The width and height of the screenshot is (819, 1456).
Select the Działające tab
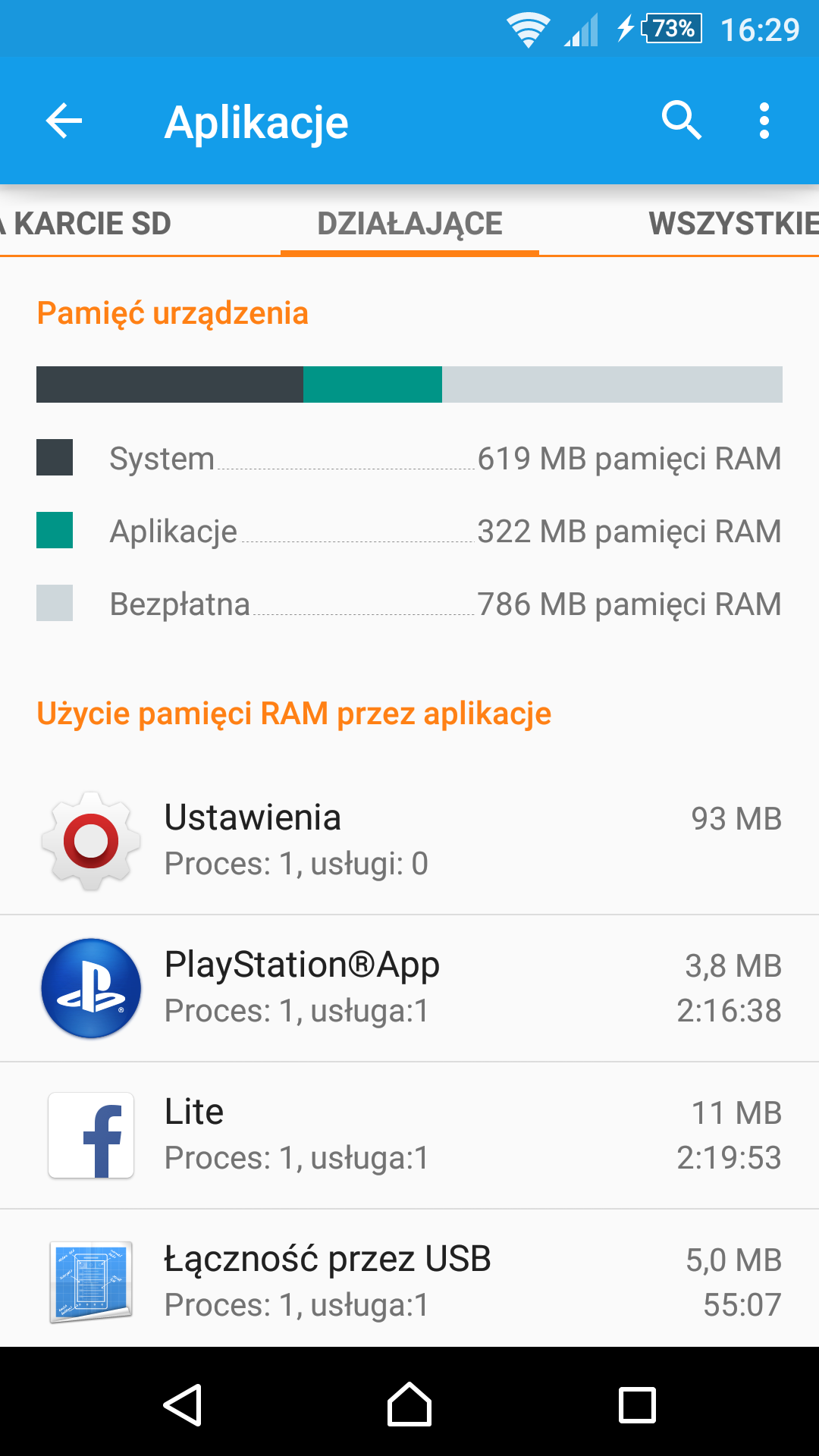coord(409,224)
